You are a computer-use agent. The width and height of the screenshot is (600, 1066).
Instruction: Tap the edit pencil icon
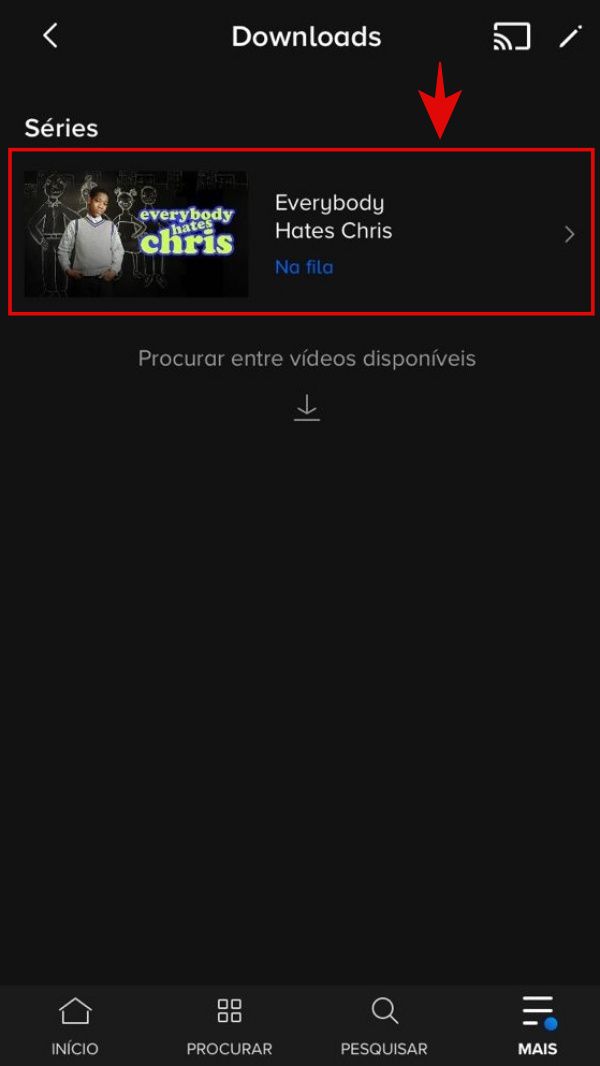click(570, 37)
